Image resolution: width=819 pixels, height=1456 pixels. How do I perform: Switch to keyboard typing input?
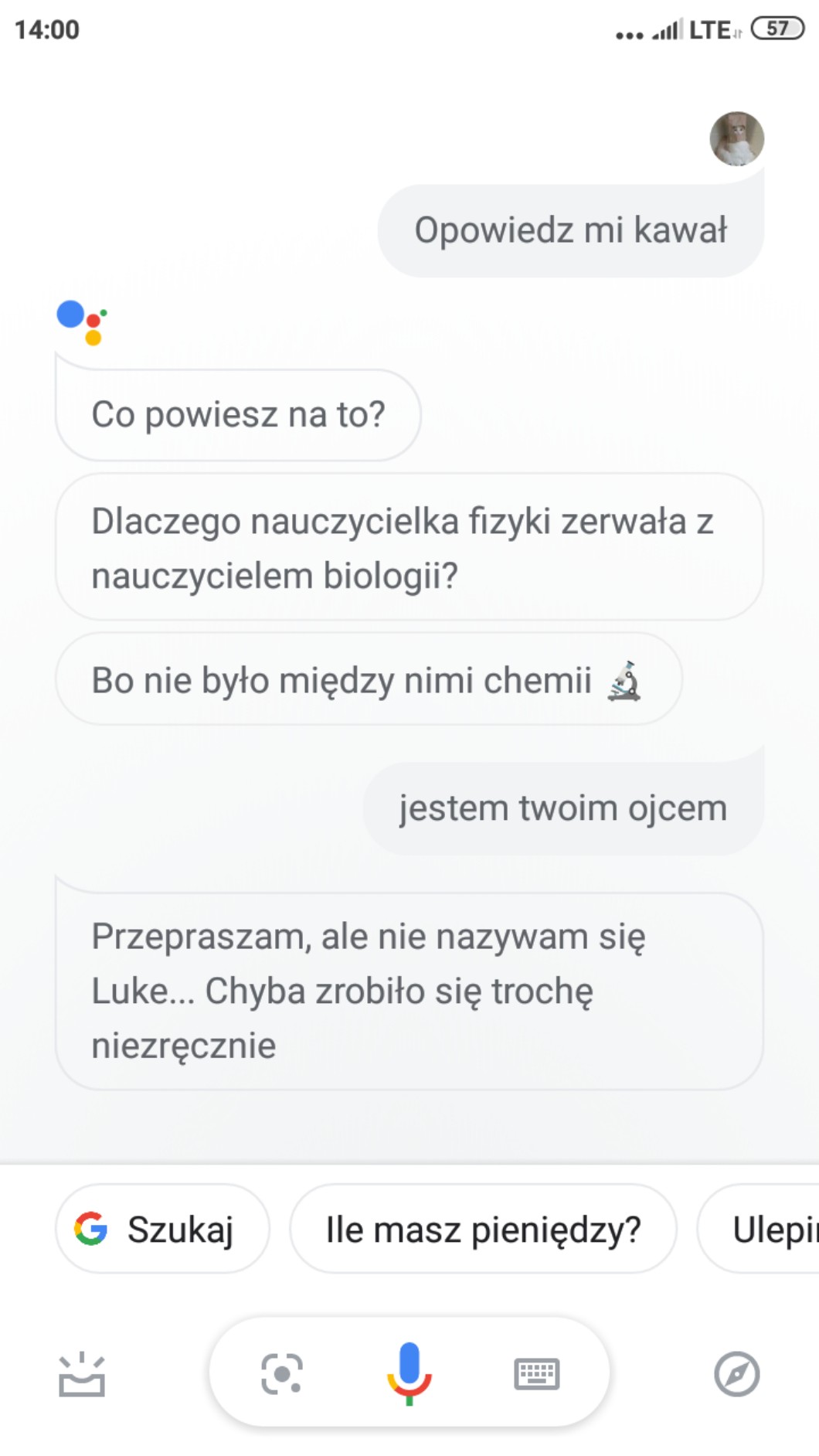click(x=536, y=1373)
